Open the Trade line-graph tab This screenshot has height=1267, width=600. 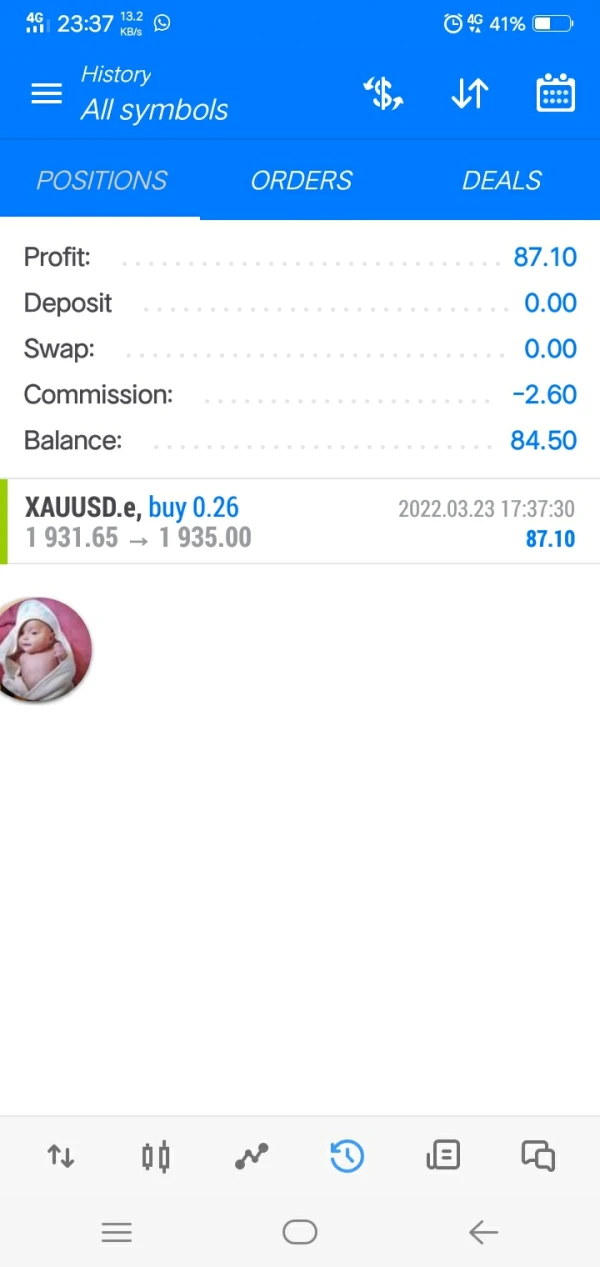coord(251,1156)
